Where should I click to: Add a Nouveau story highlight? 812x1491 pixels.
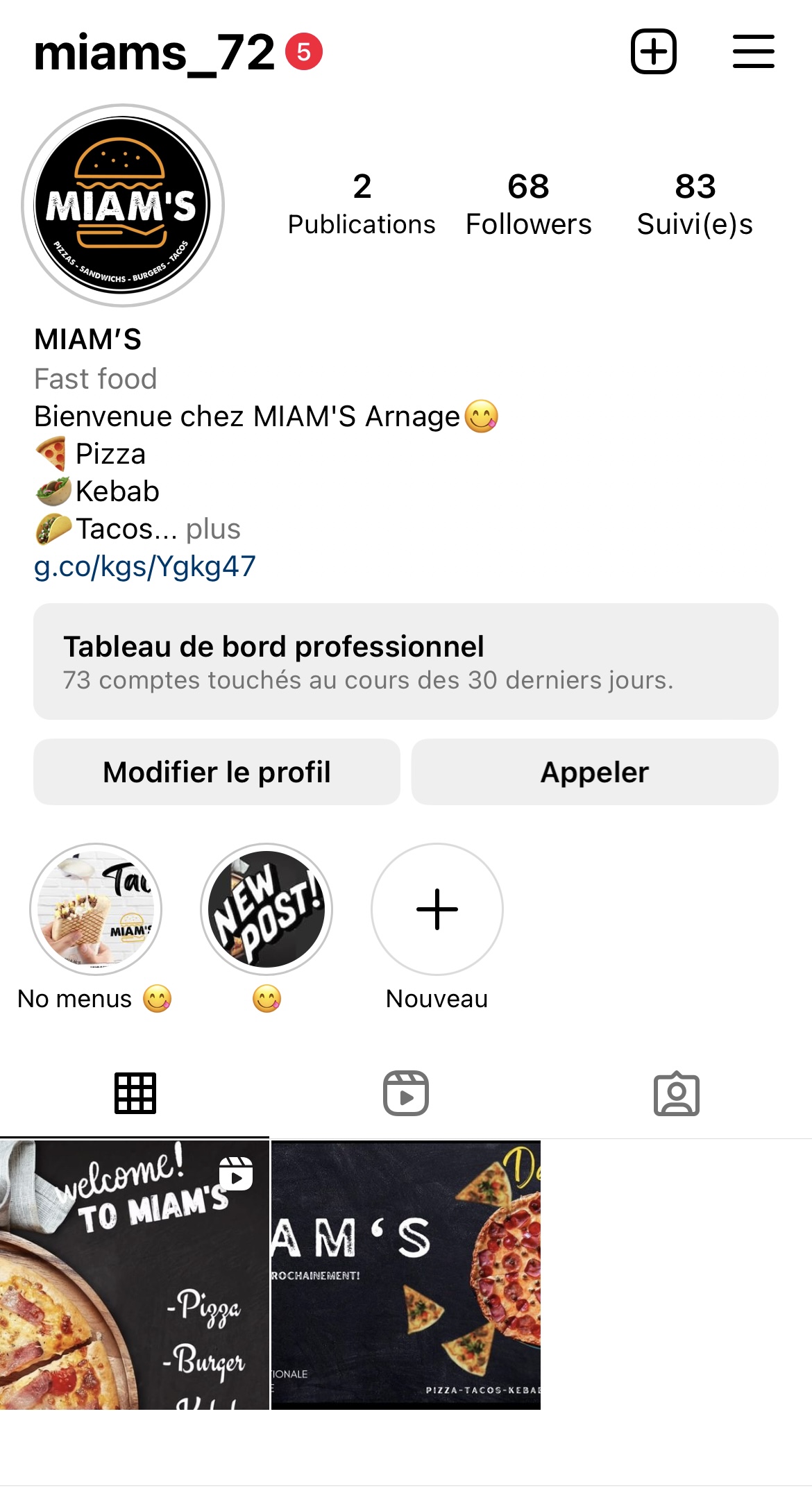tap(437, 909)
